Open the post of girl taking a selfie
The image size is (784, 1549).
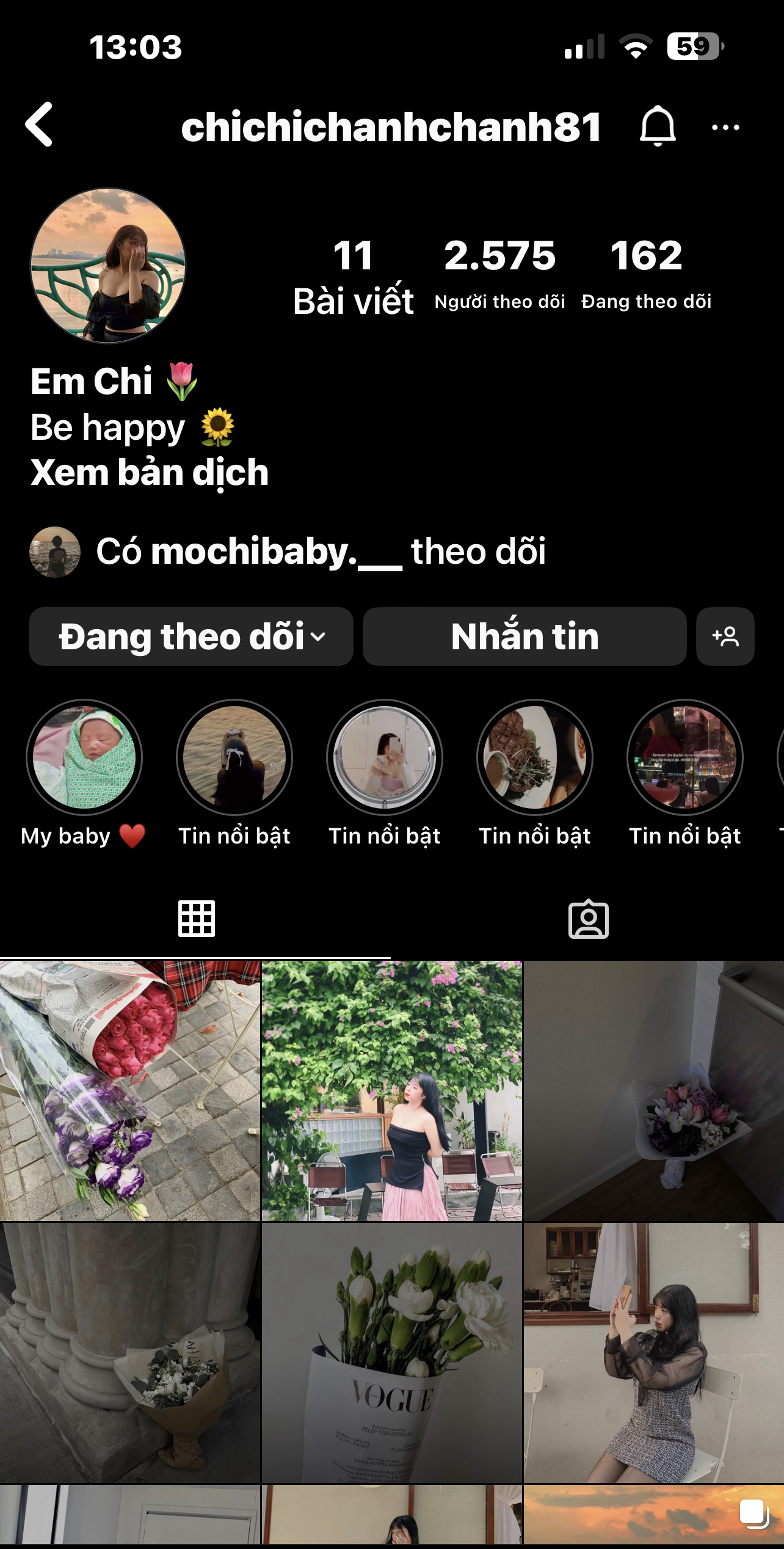point(653,1352)
